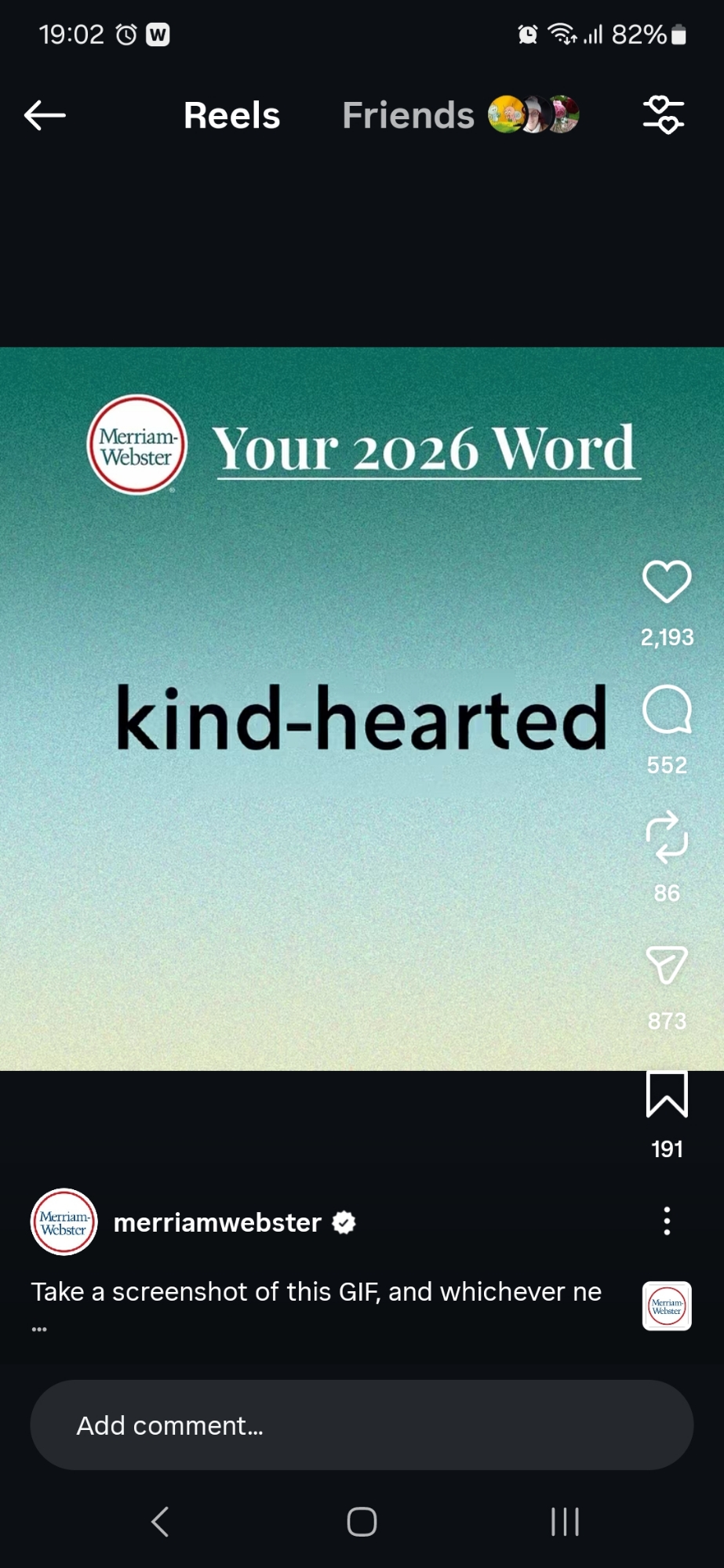Screen dimensions: 724x1568
Task: Open the merriamwebster profile picture
Action: (64, 1222)
